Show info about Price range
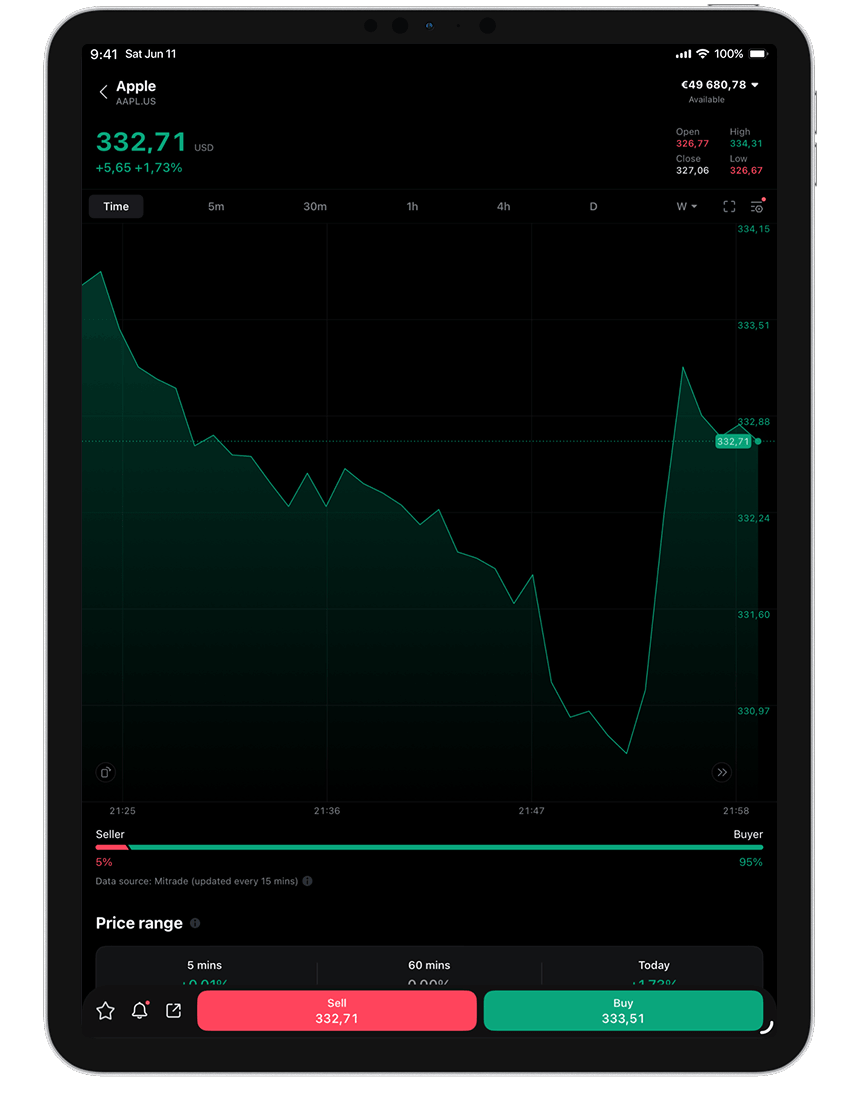The image size is (859, 1120). pyautogui.click(x=195, y=923)
